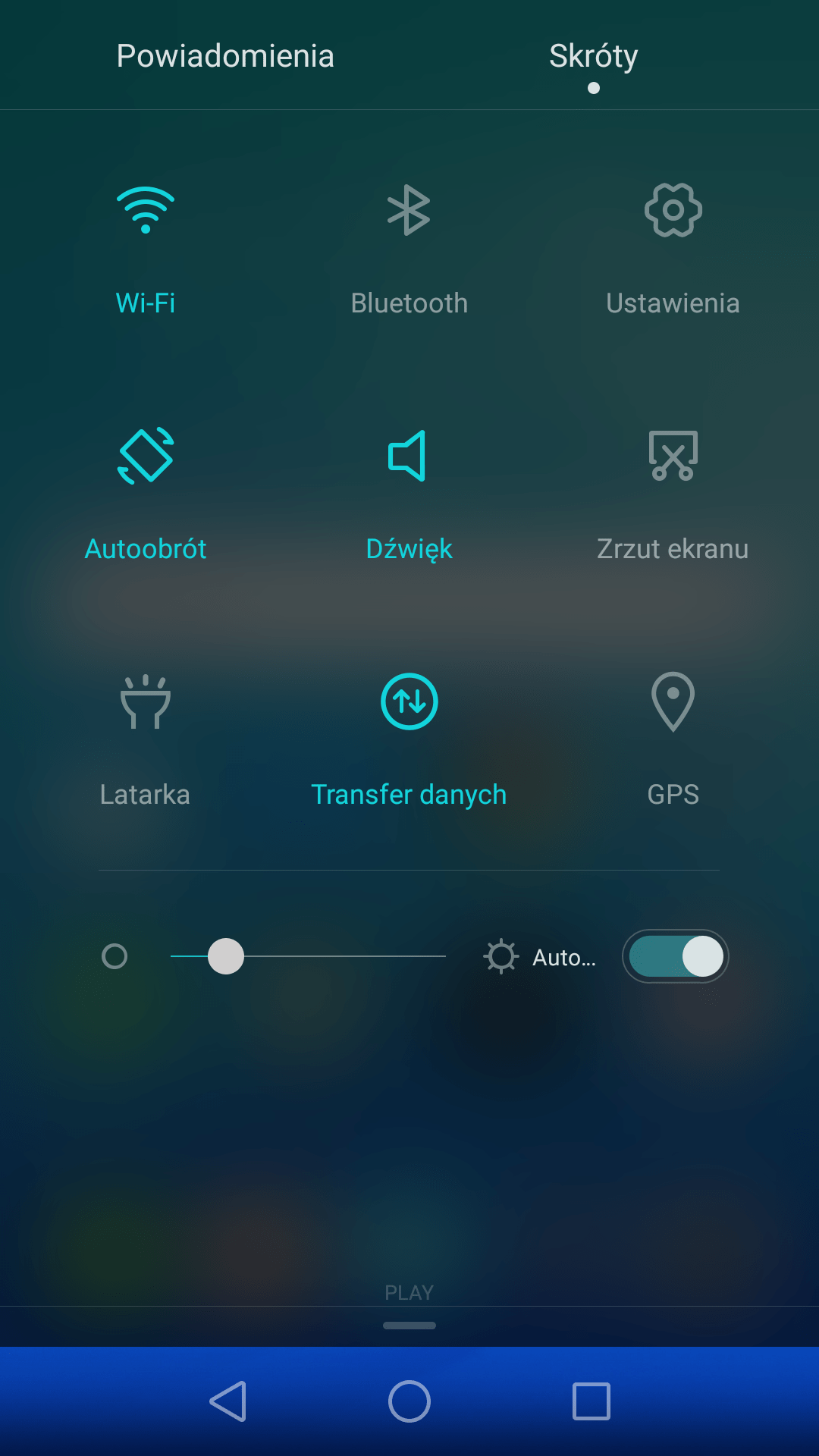
Task: Go back with the navigation bar
Action: [x=227, y=1401]
